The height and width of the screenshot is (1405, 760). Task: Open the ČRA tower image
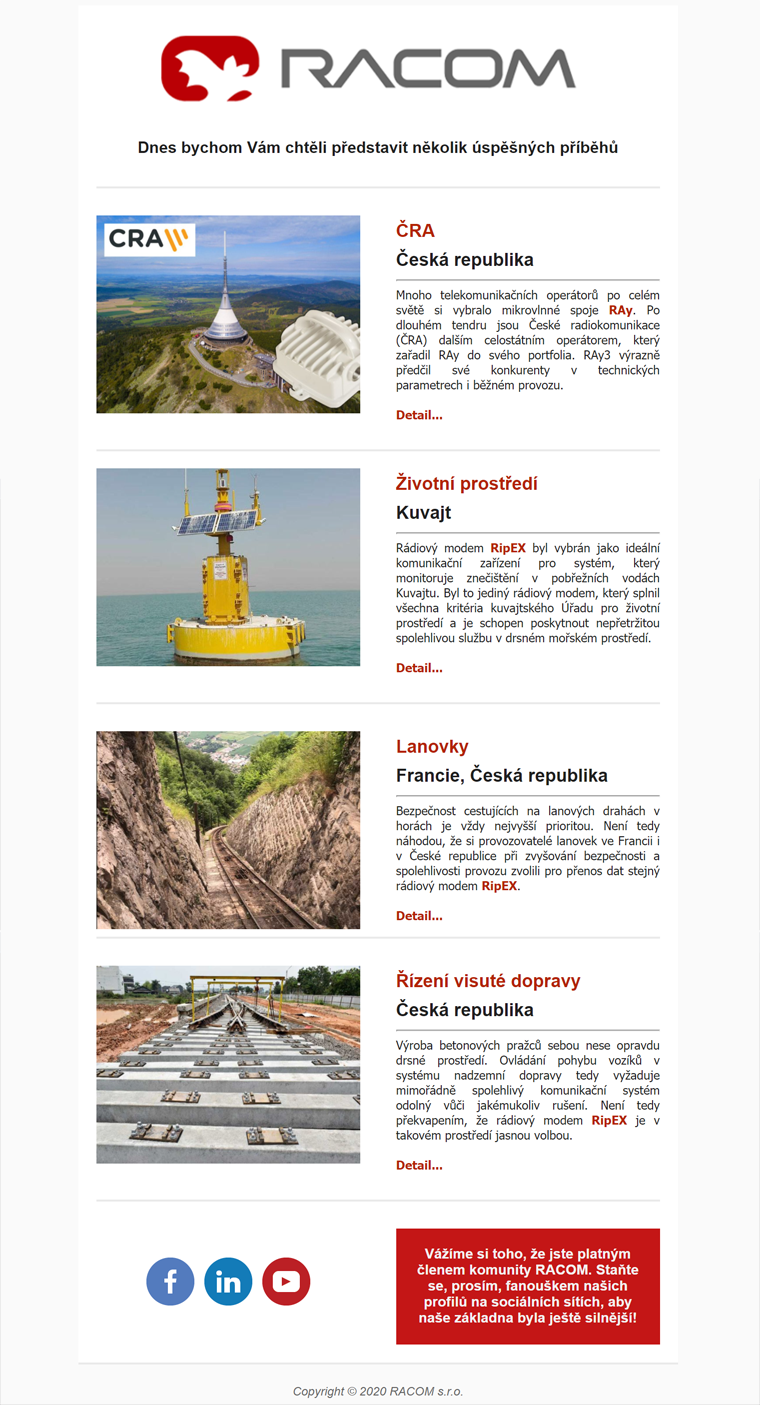[x=228, y=314]
